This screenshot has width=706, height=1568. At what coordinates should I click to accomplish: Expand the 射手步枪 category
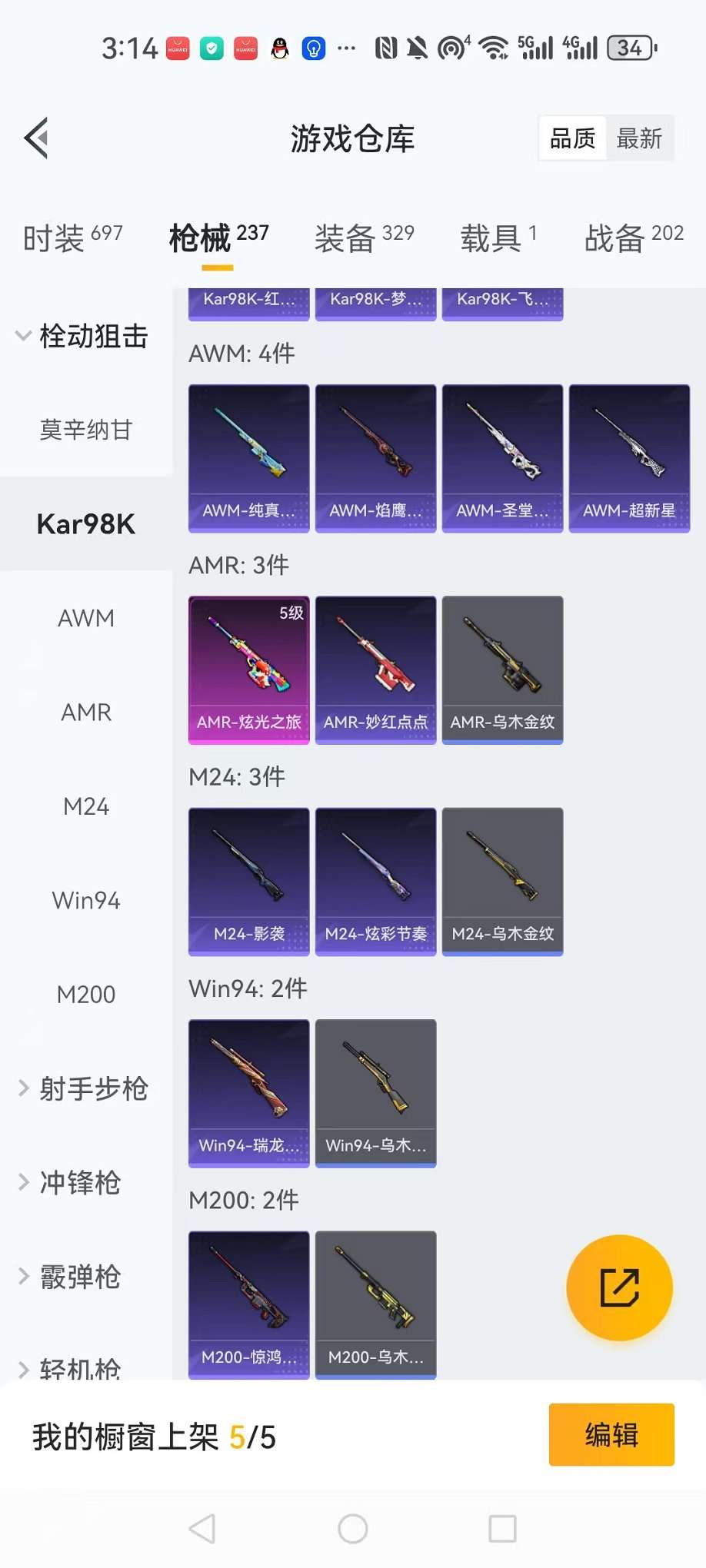pyautogui.click(x=83, y=1088)
